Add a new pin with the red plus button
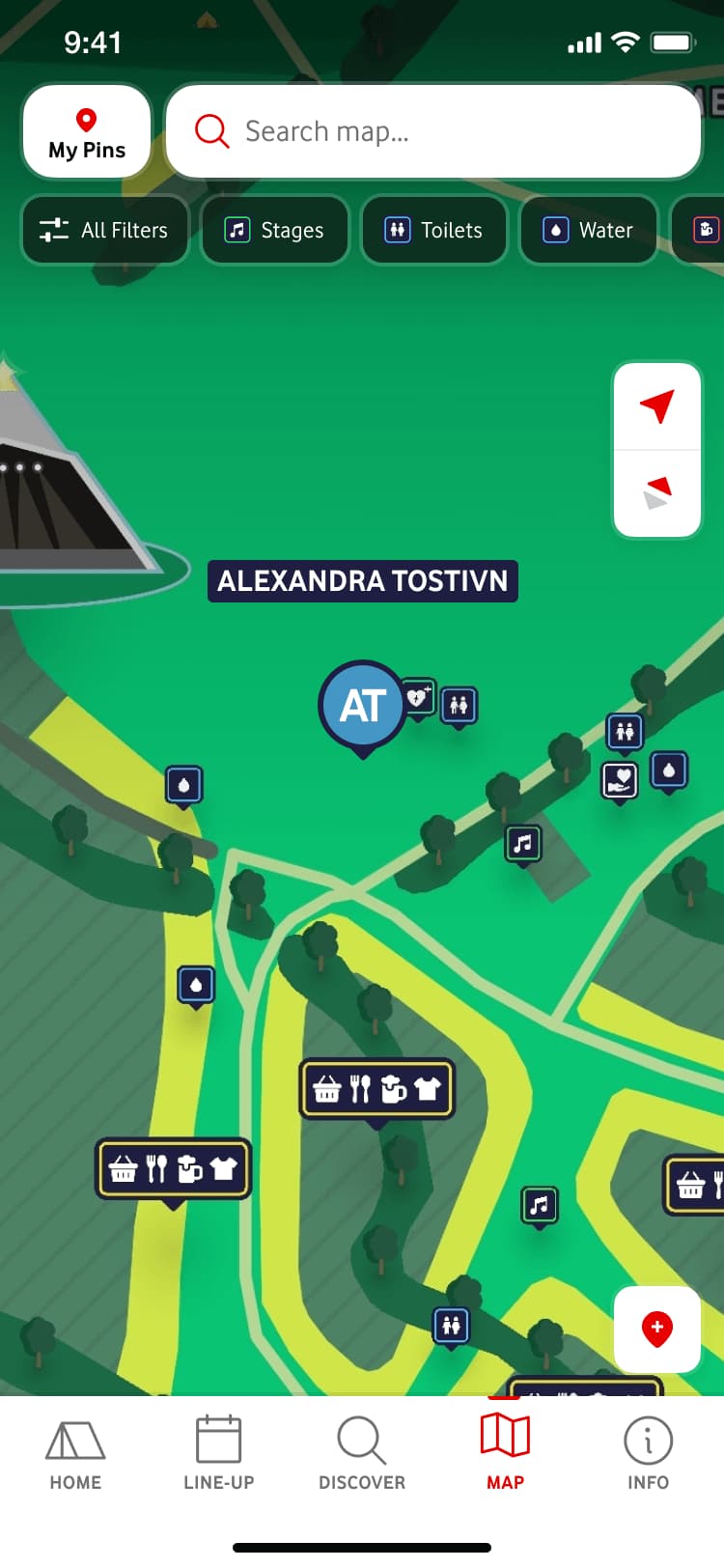Image resolution: width=724 pixels, height=1568 pixels. point(656,1329)
